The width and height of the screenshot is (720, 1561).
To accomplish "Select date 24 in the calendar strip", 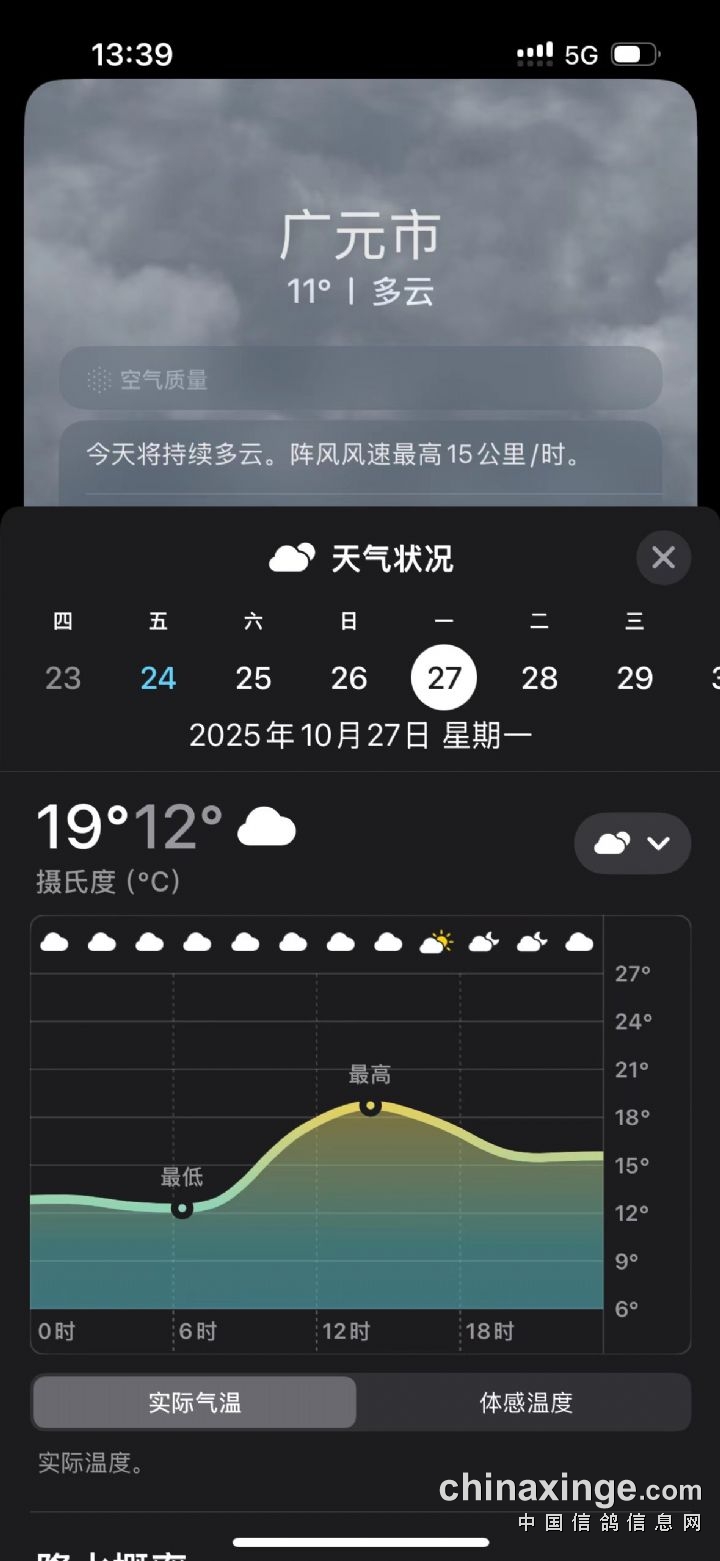I will (158, 678).
